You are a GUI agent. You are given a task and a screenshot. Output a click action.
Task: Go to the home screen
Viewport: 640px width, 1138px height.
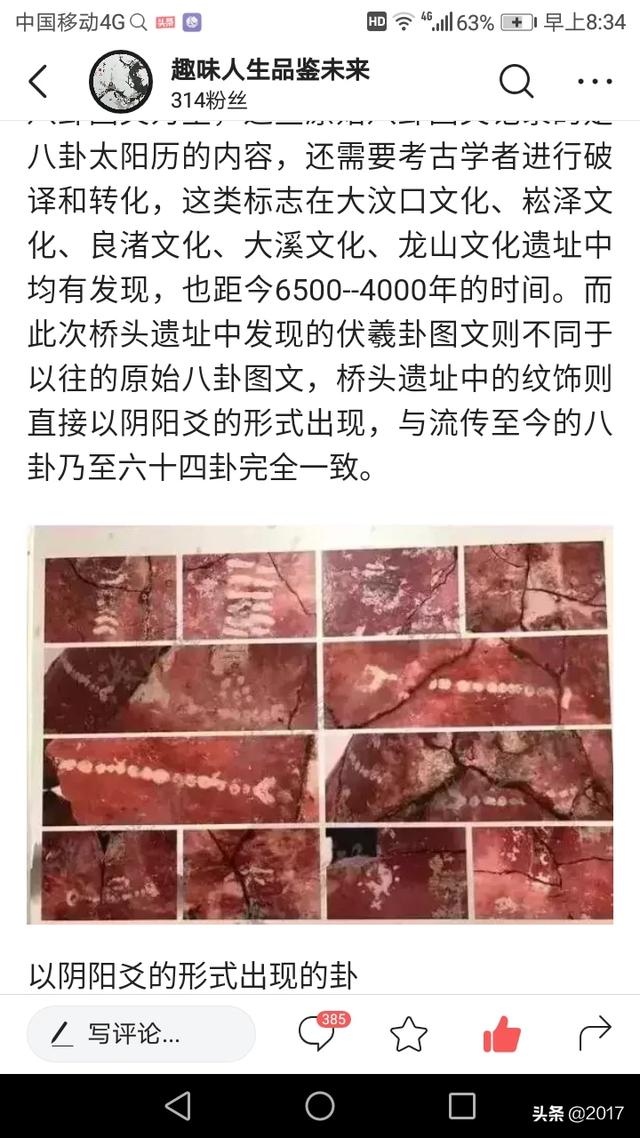click(x=320, y=1105)
